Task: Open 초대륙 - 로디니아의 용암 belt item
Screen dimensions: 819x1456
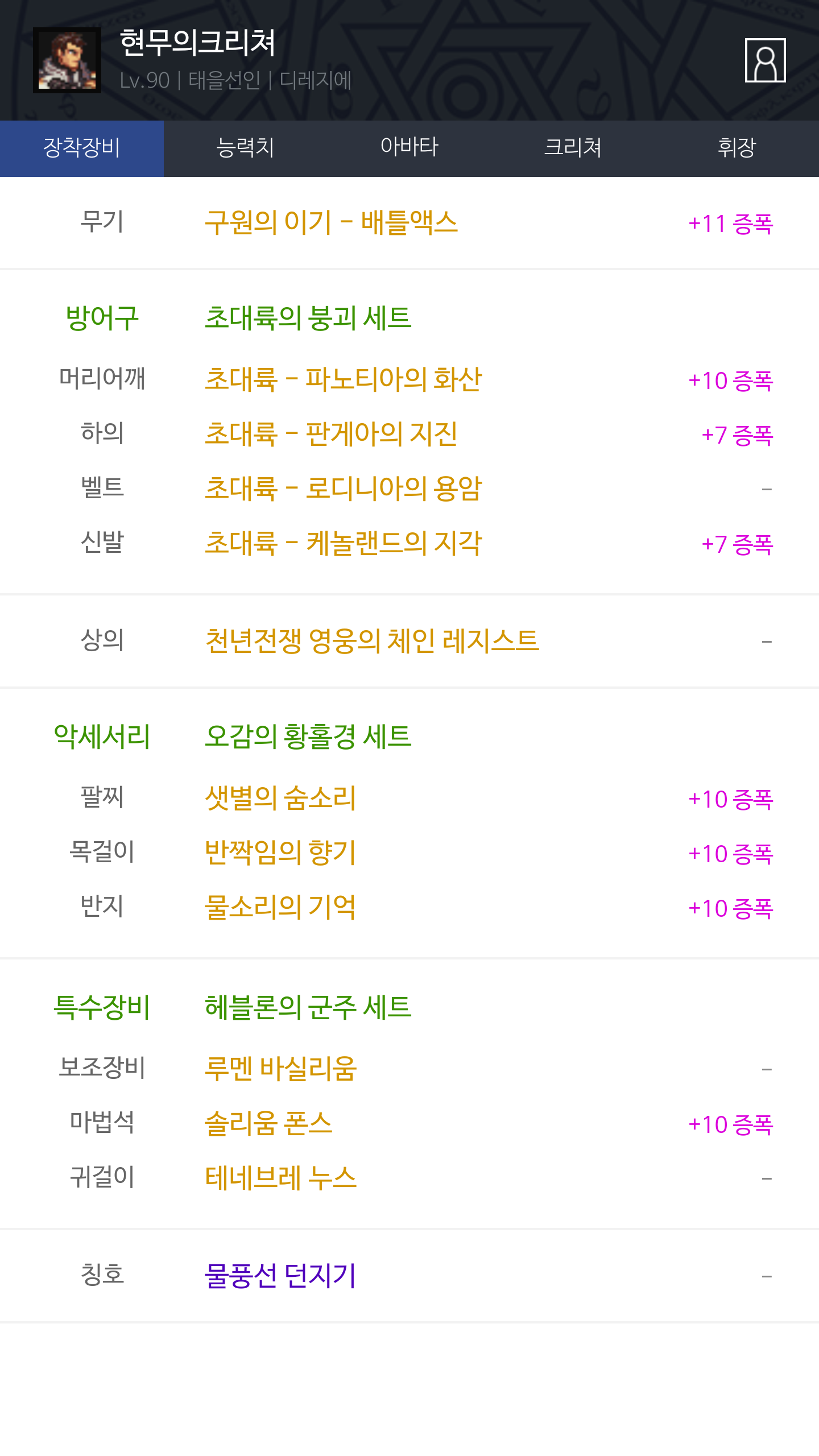Action: click(343, 489)
